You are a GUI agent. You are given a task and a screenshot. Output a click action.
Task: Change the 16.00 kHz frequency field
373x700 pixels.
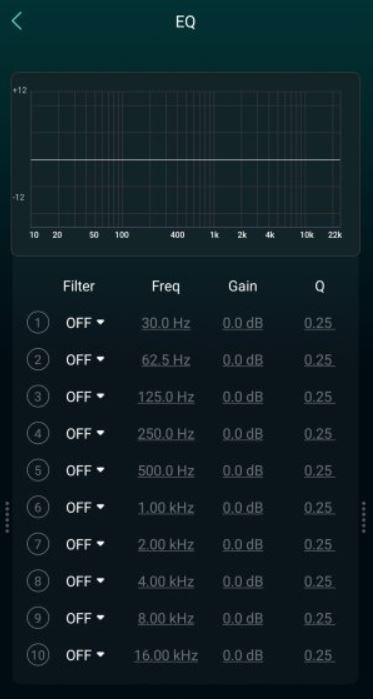(166, 655)
